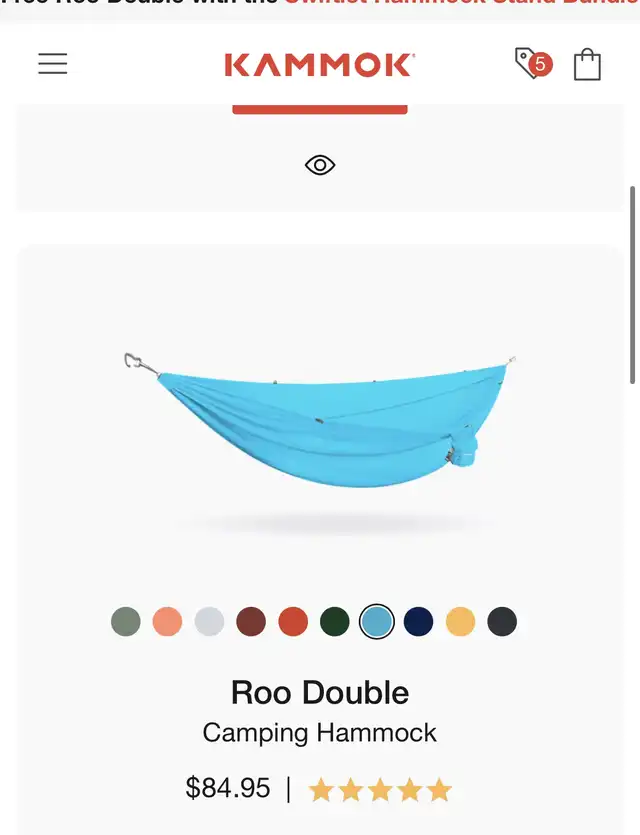Select the peach color swatch
The height and width of the screenshot is (835, 640).
(168, 622)
